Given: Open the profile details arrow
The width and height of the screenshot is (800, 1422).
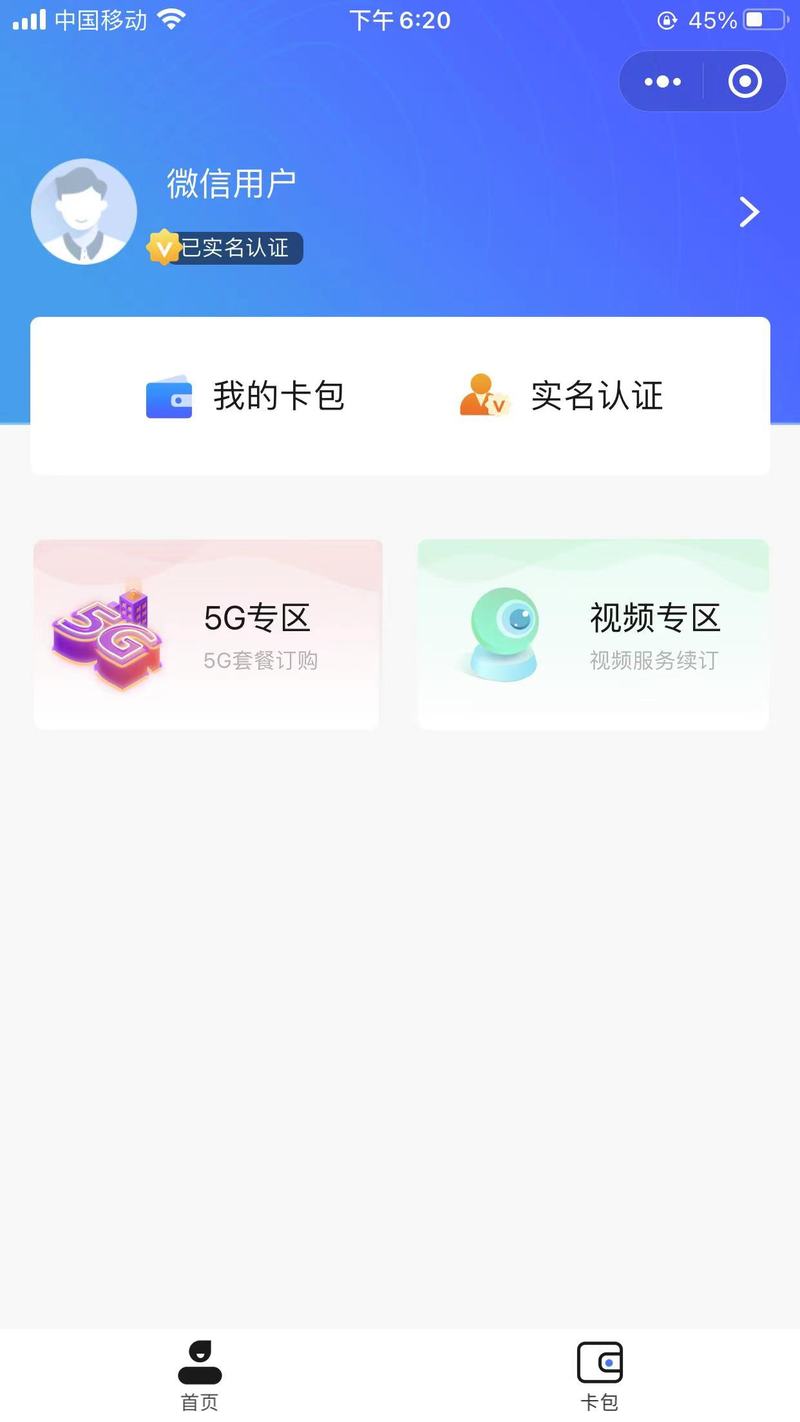Looking at the screenshot, I should (x=749, y=212).
